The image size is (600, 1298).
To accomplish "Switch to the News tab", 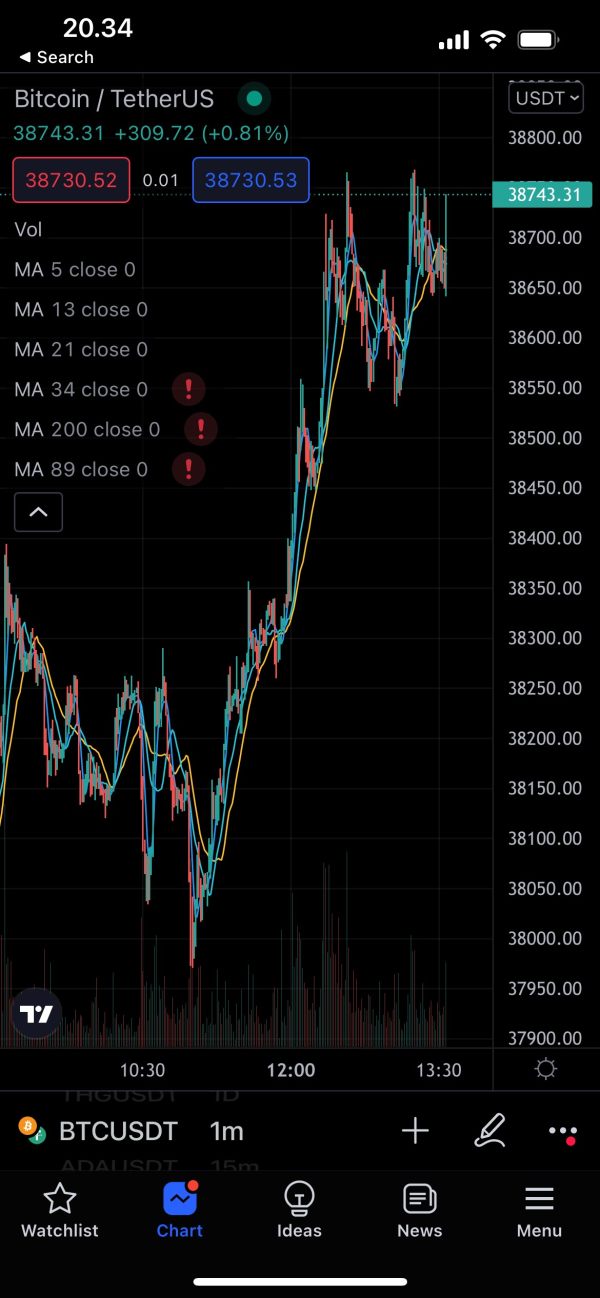I will 419,1210.
